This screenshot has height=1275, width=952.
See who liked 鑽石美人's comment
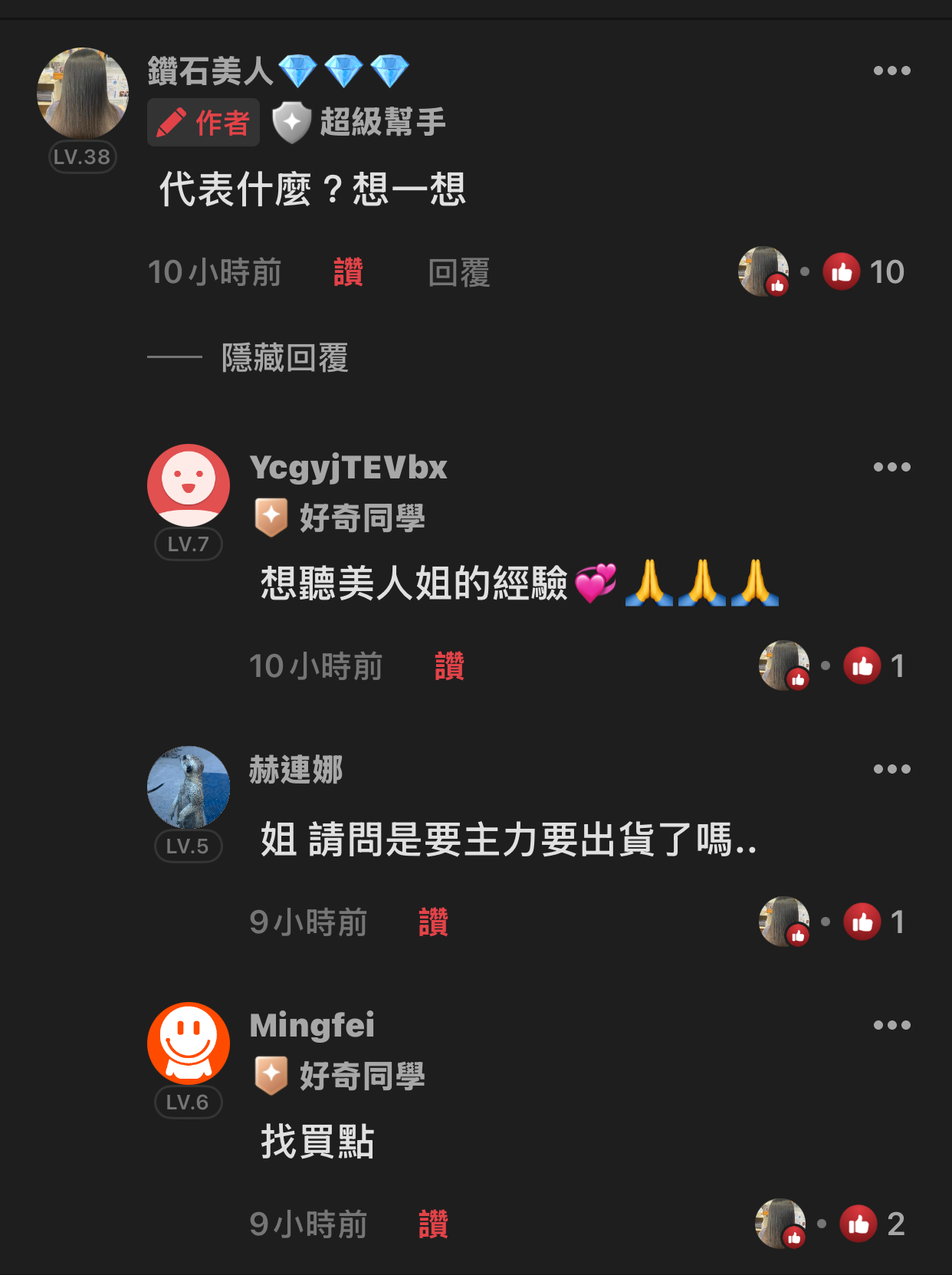coord(822,272)
